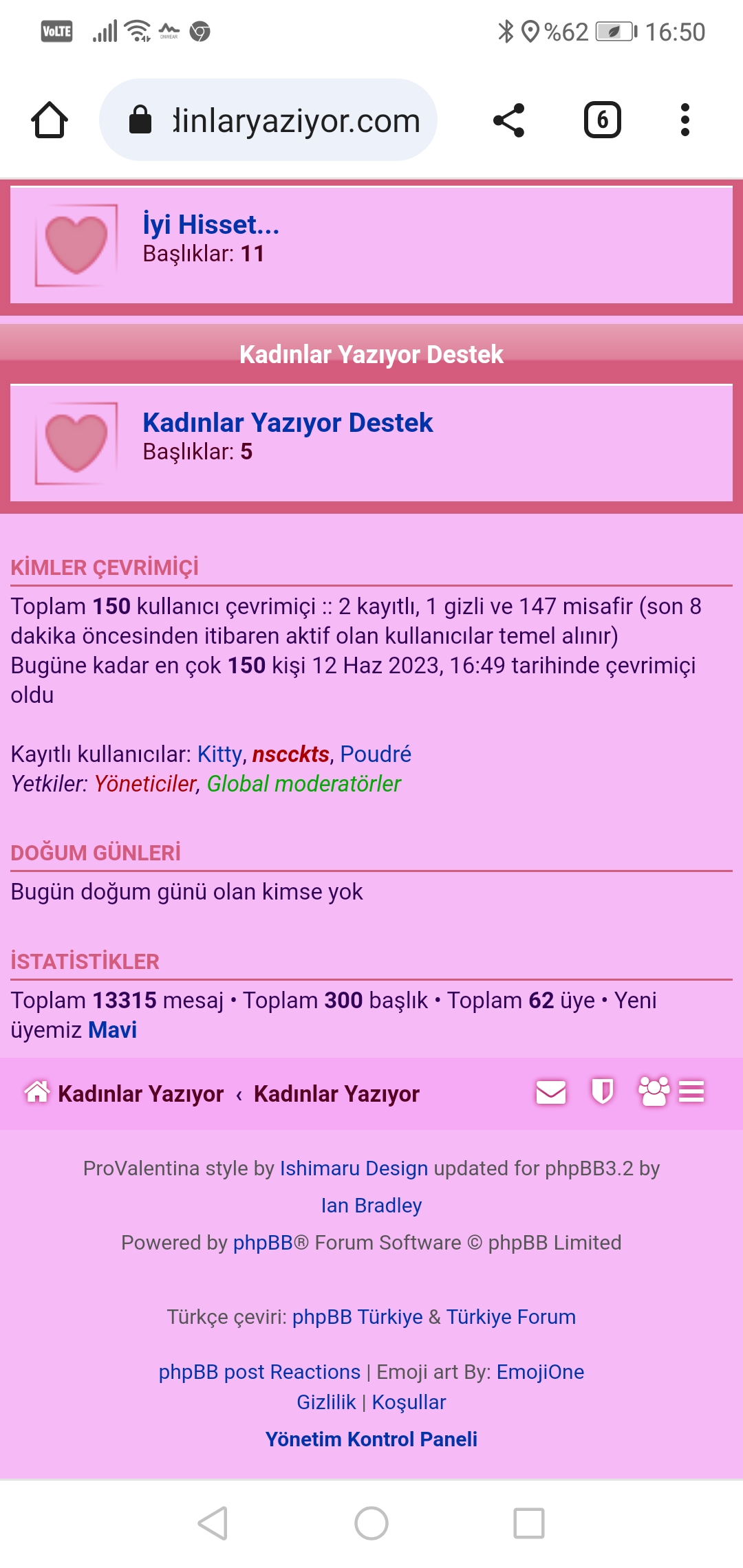Open the browser overflow menu

tap(685, 120)
